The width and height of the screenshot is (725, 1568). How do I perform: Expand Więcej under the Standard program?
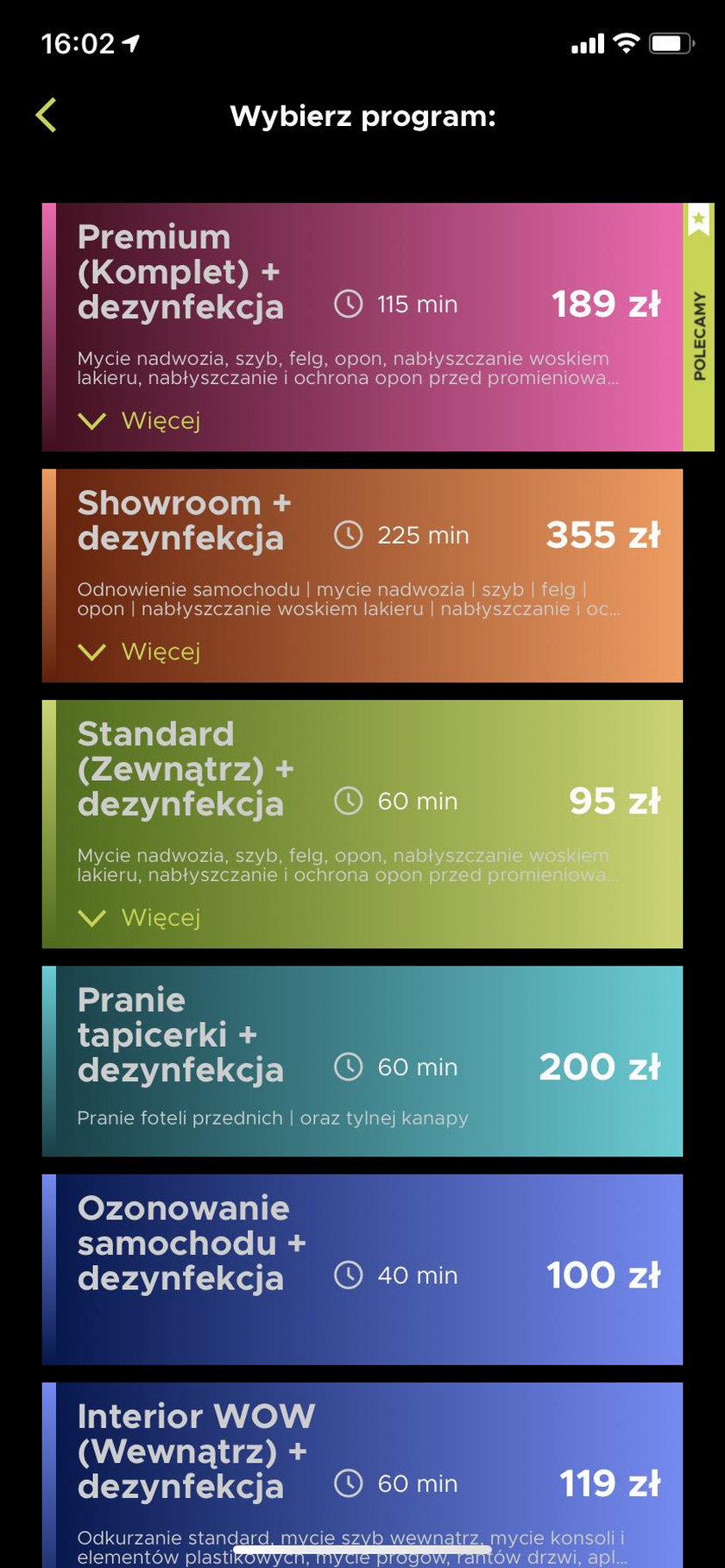(x=140, y=918)
